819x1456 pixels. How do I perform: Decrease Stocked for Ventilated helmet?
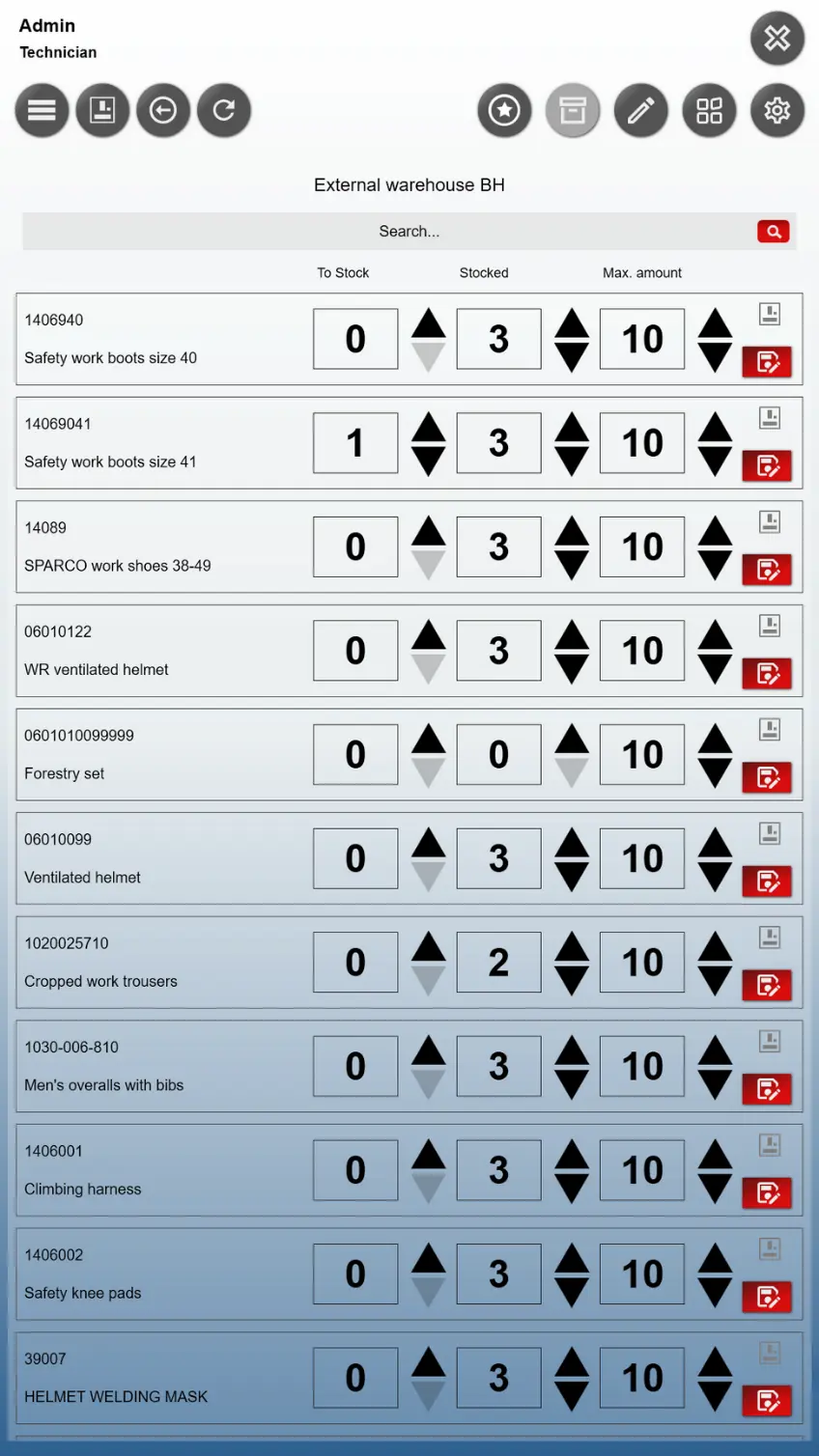(572, 876)
